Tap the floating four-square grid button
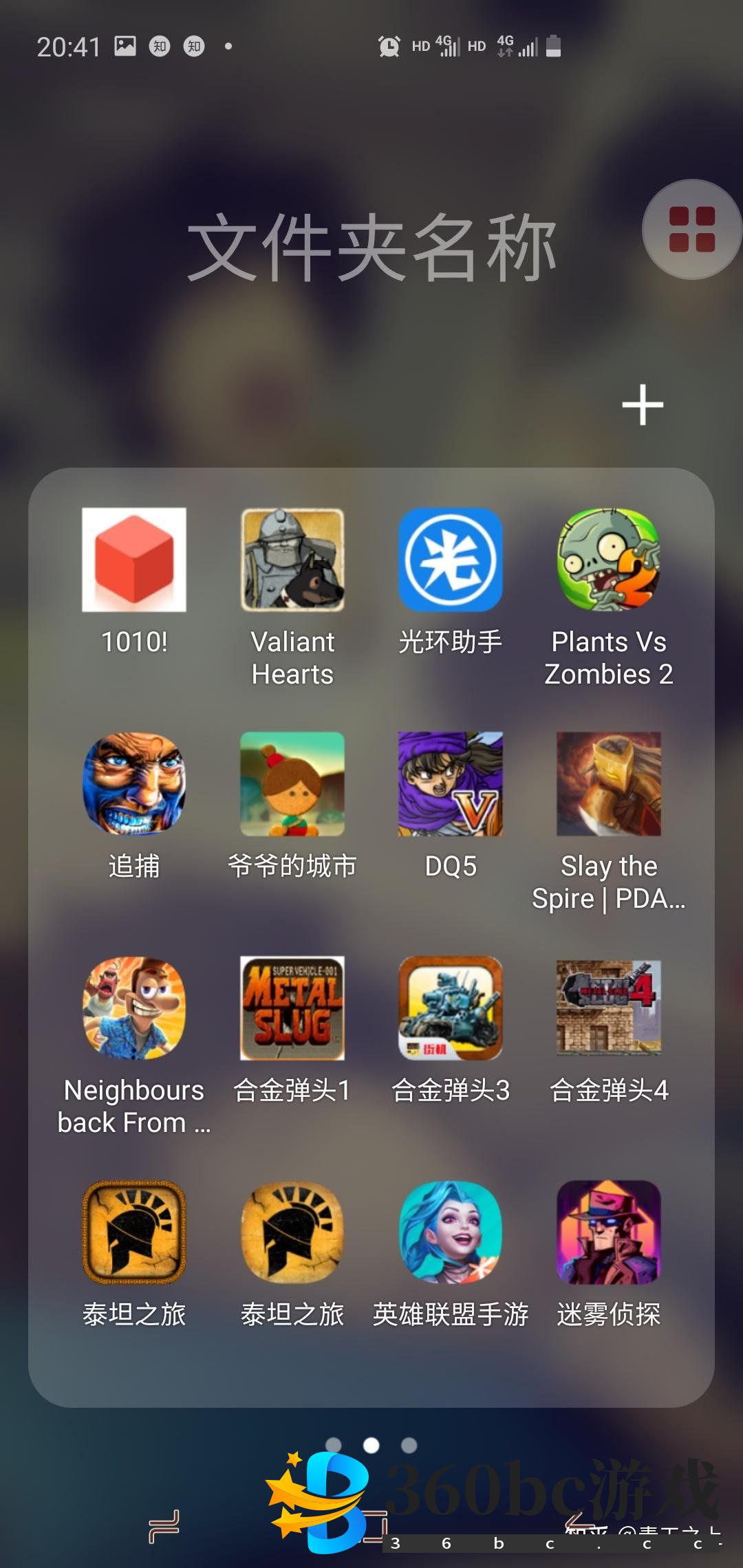 click(691, 230)
